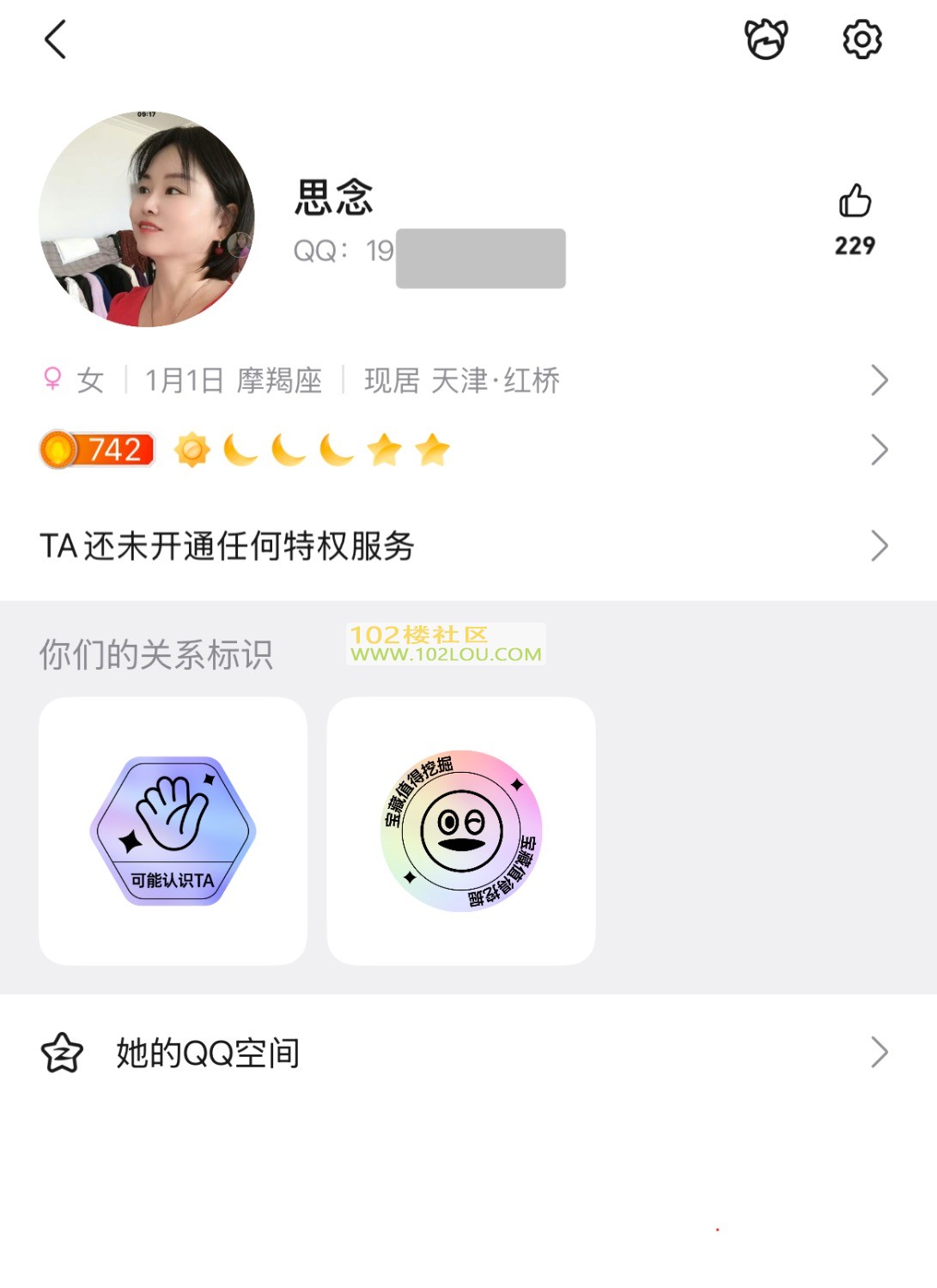Open the basic info row with 摩羯座
The width and height of the screenshot is (937, 1288).
464,380
